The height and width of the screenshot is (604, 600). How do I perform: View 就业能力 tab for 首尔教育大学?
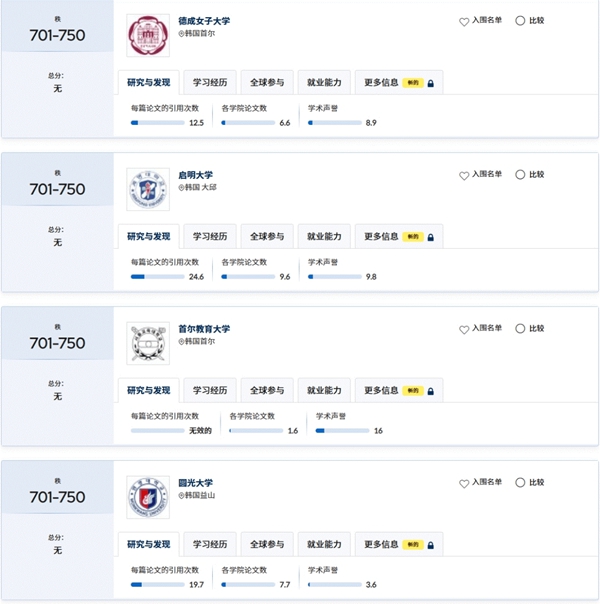click(324, 390)
